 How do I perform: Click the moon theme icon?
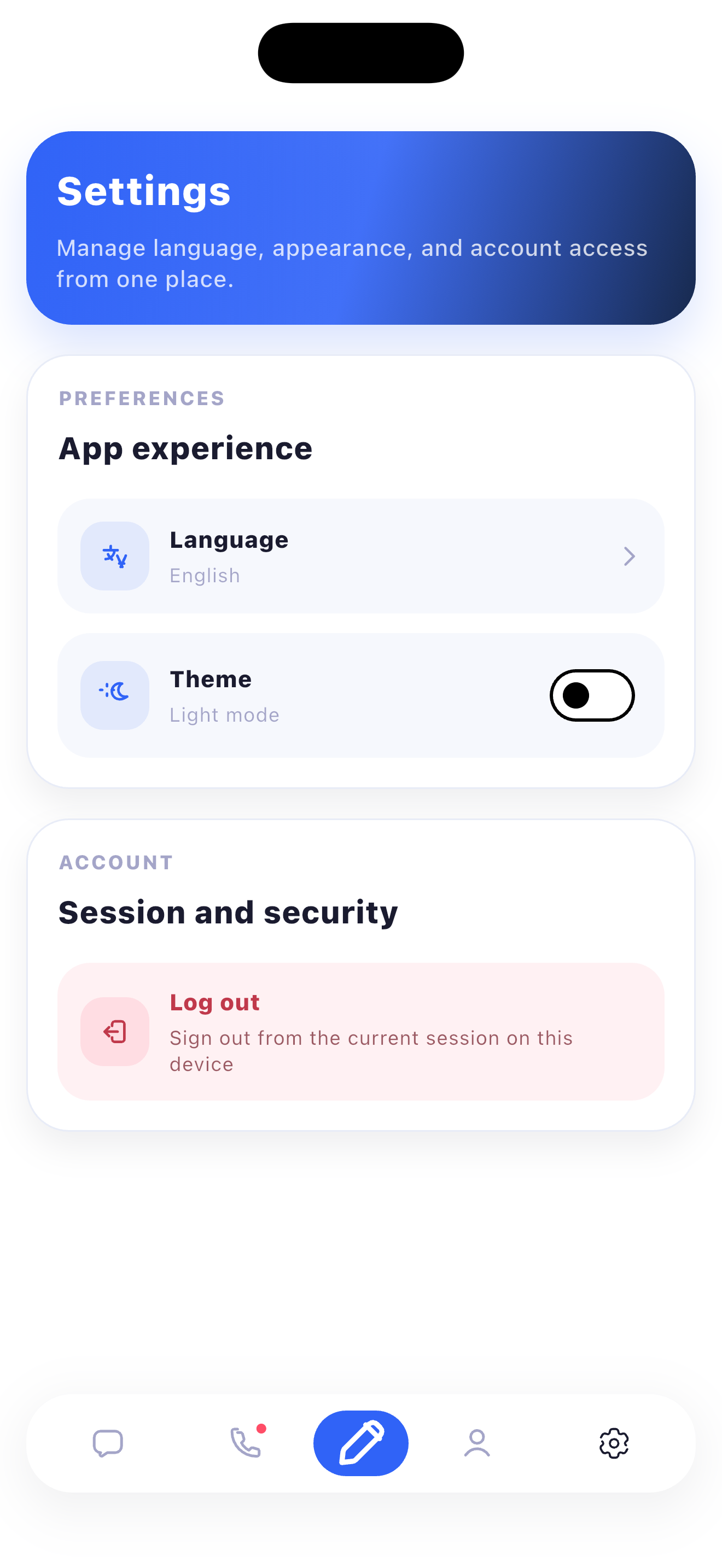pos(114,694)
